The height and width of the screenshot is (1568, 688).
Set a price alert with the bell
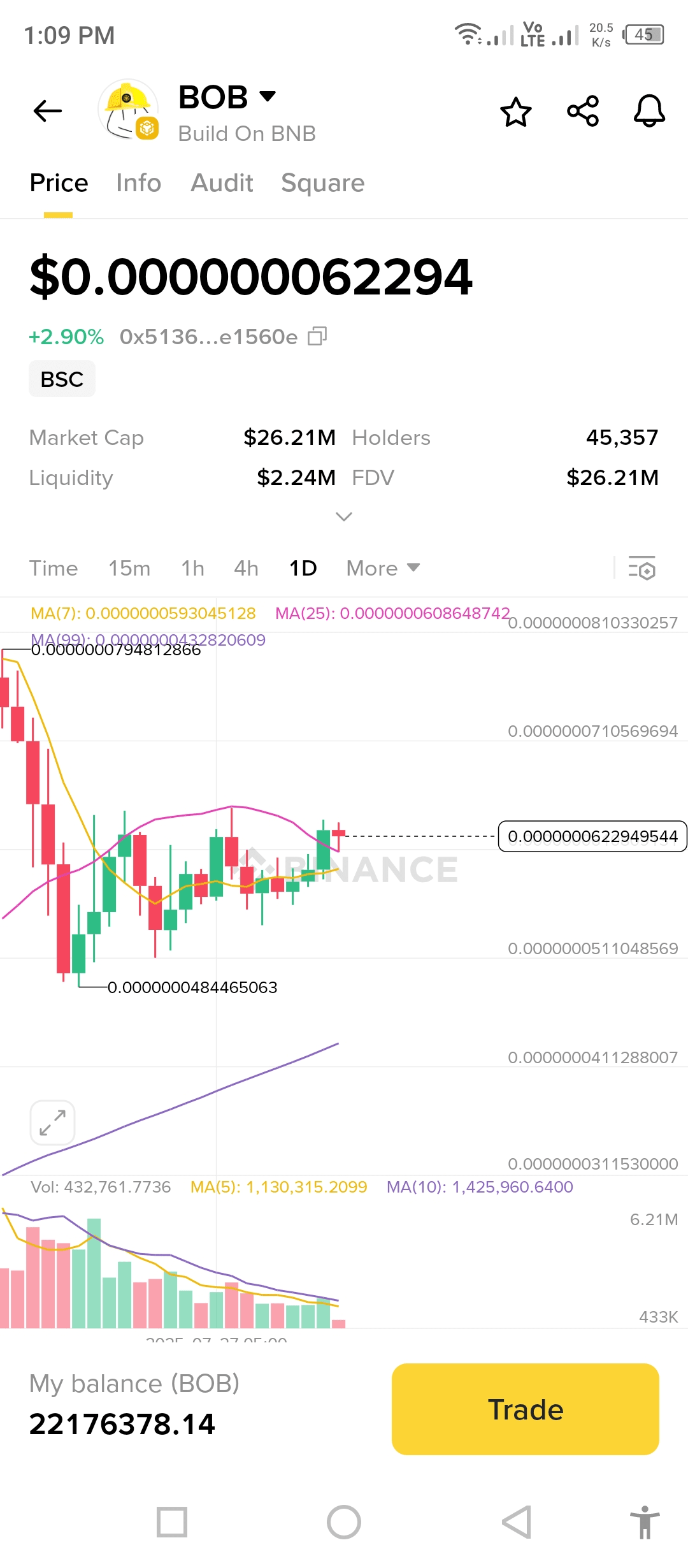(x=649, y=112)
